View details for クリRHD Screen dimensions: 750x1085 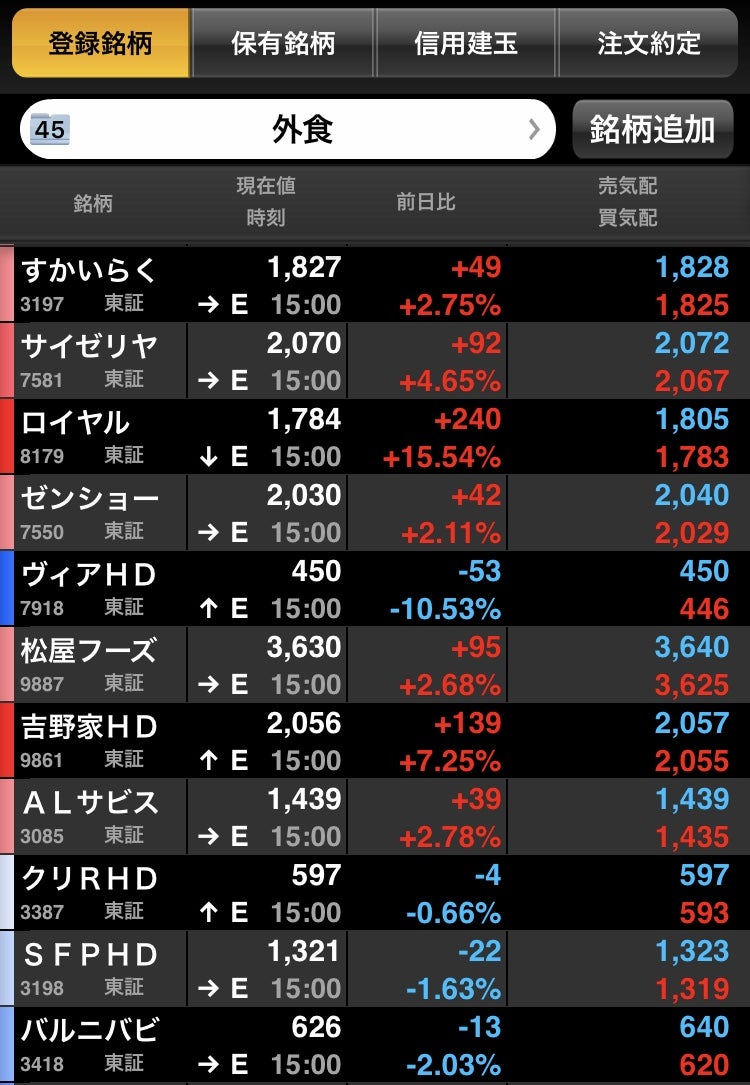point(375,893)
